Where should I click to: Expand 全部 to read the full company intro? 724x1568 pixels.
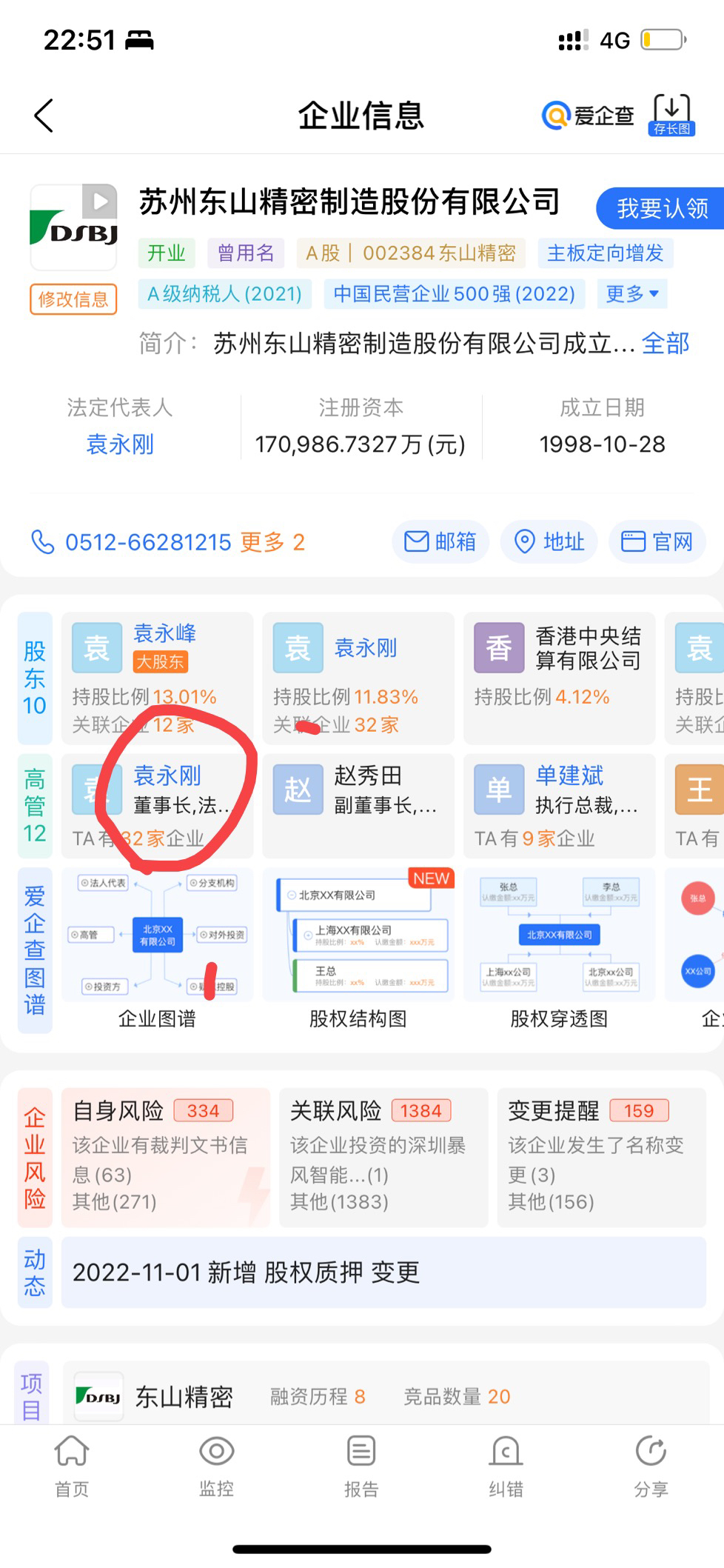(x=666, y=343)
